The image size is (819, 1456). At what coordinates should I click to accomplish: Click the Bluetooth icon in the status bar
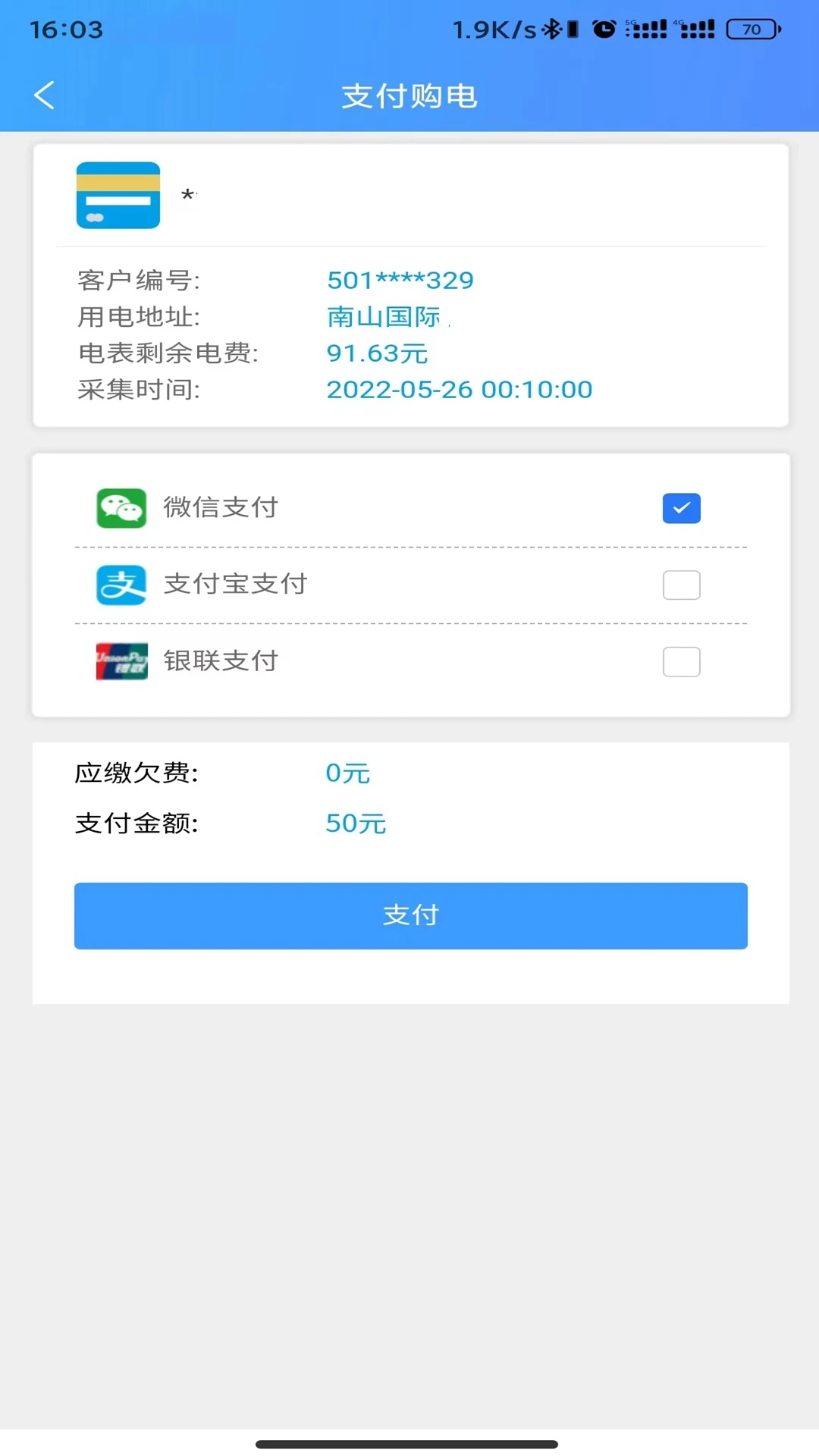tap(553, 27)
